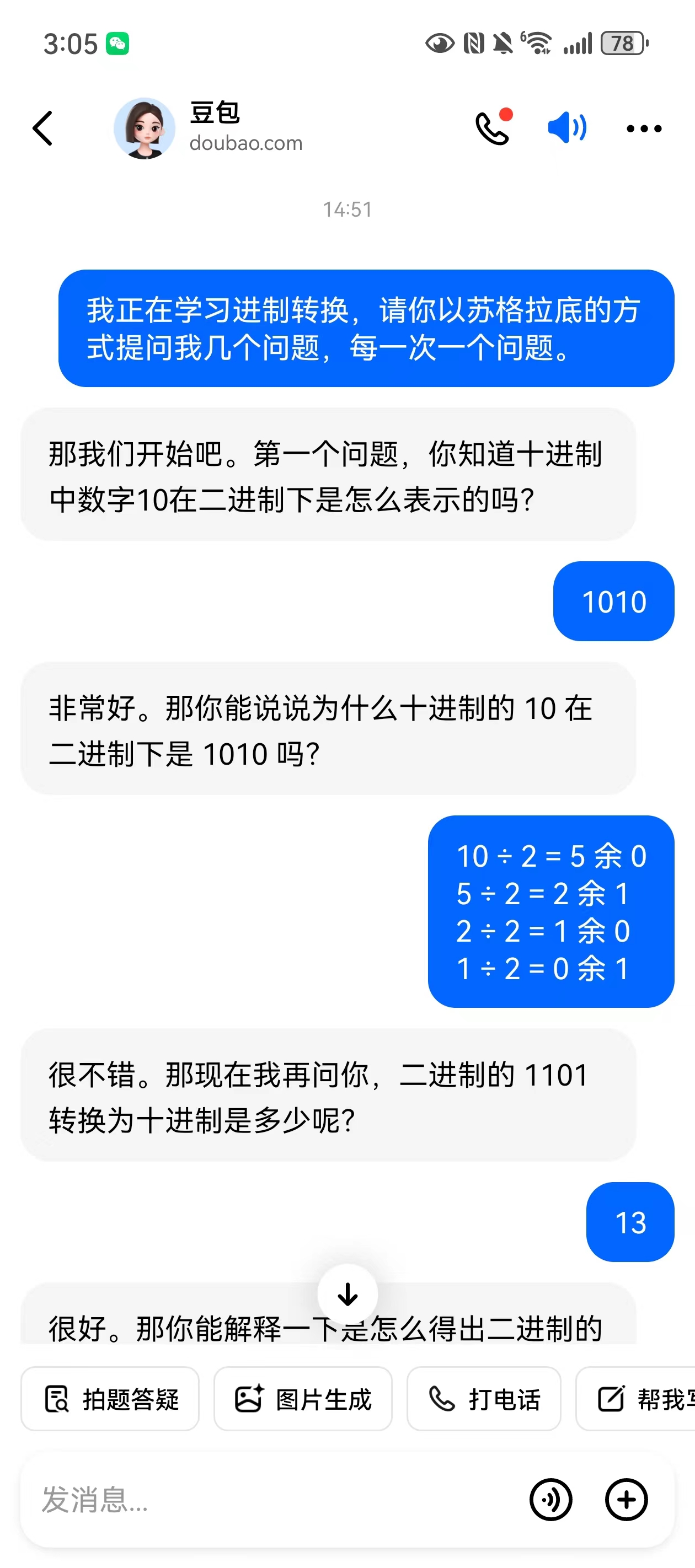Image resolution: width=695 pixels, height=1568 pixels.
Task: Jump to latest message with down arrow
Action: click(347, 1294)
